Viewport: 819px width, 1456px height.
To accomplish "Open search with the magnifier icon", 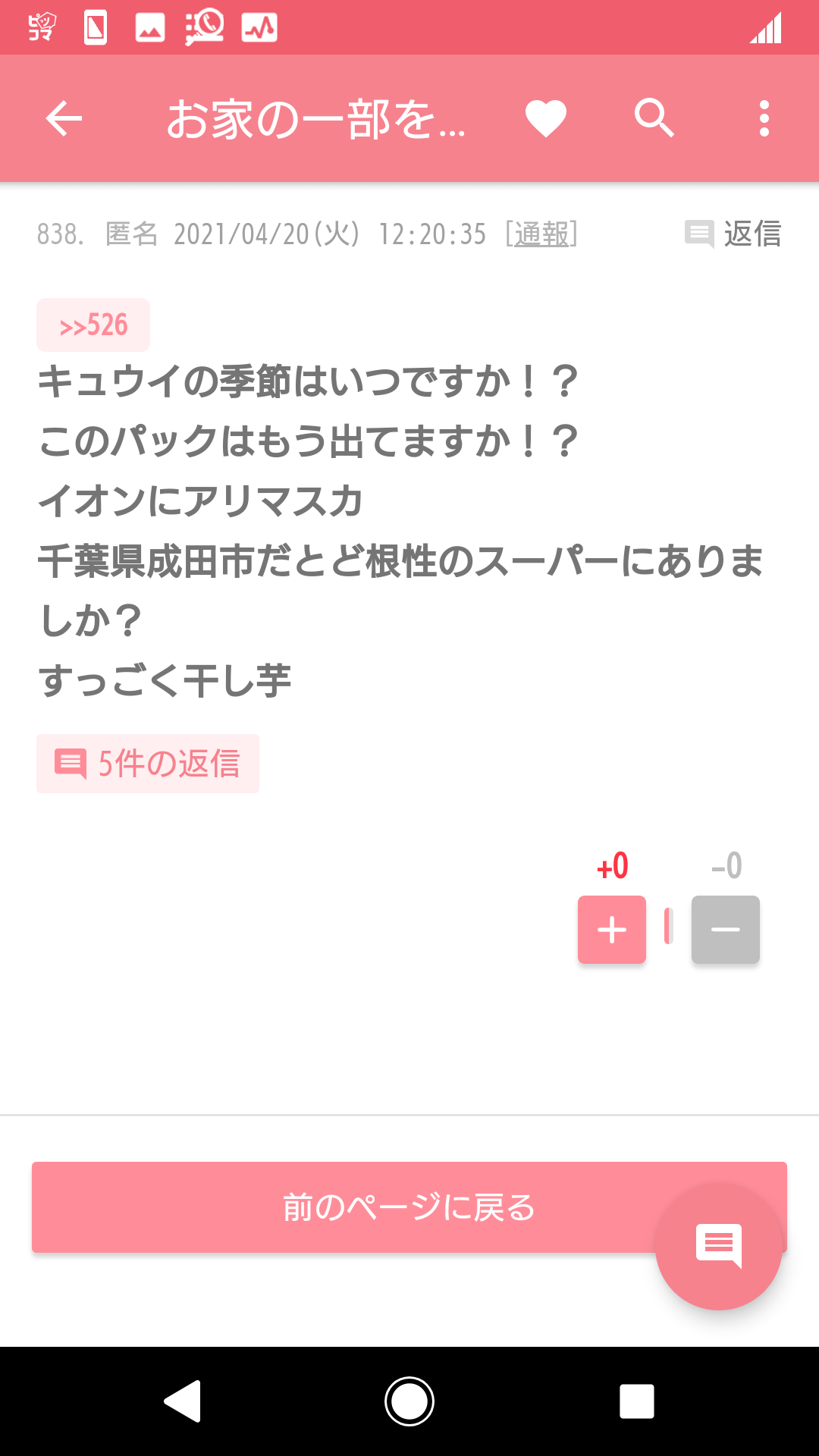I will 654,118.
